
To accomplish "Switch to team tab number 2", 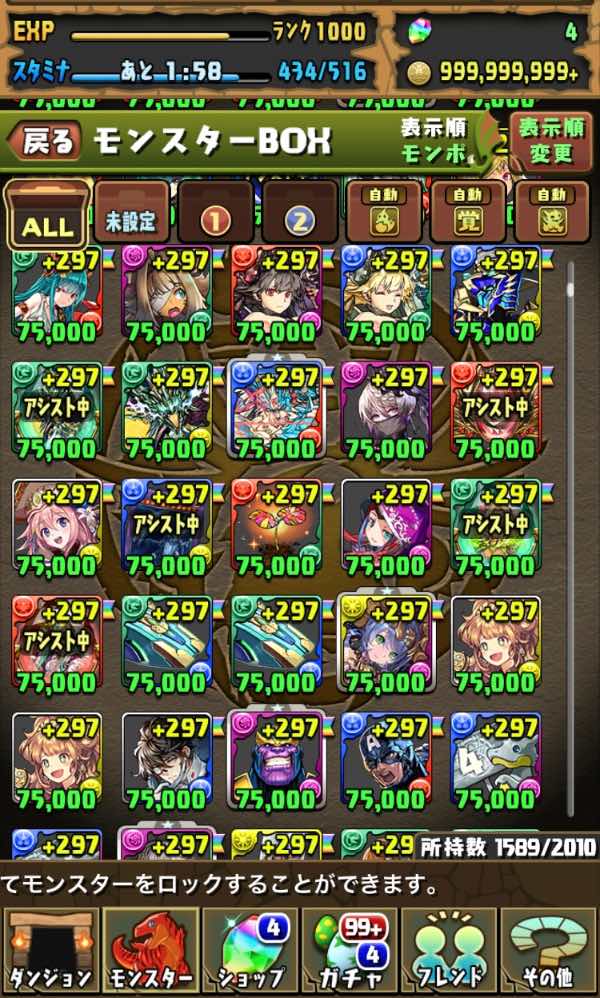I will tap(300, 217).
